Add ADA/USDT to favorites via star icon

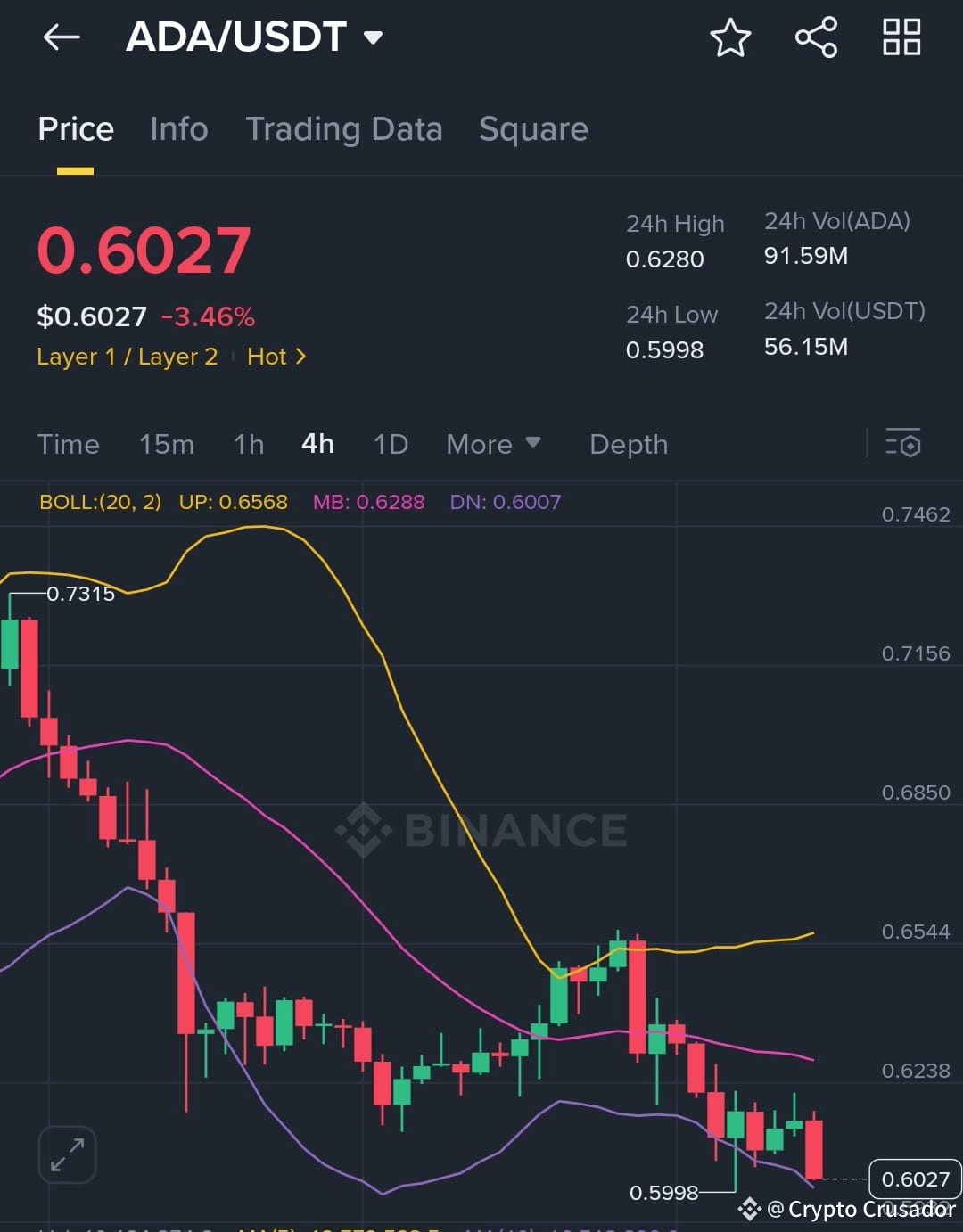729,37
